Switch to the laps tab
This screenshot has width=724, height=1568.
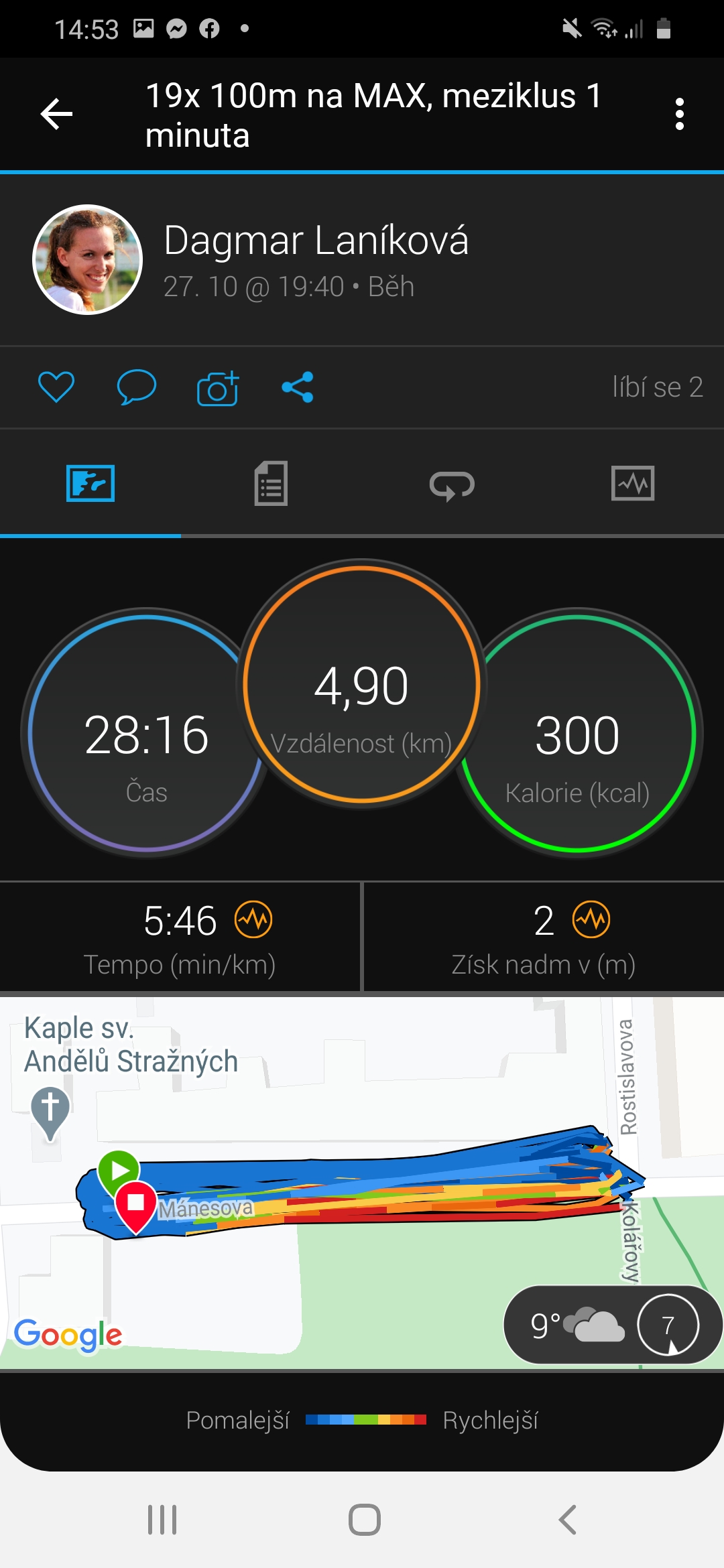pos(452,483)
